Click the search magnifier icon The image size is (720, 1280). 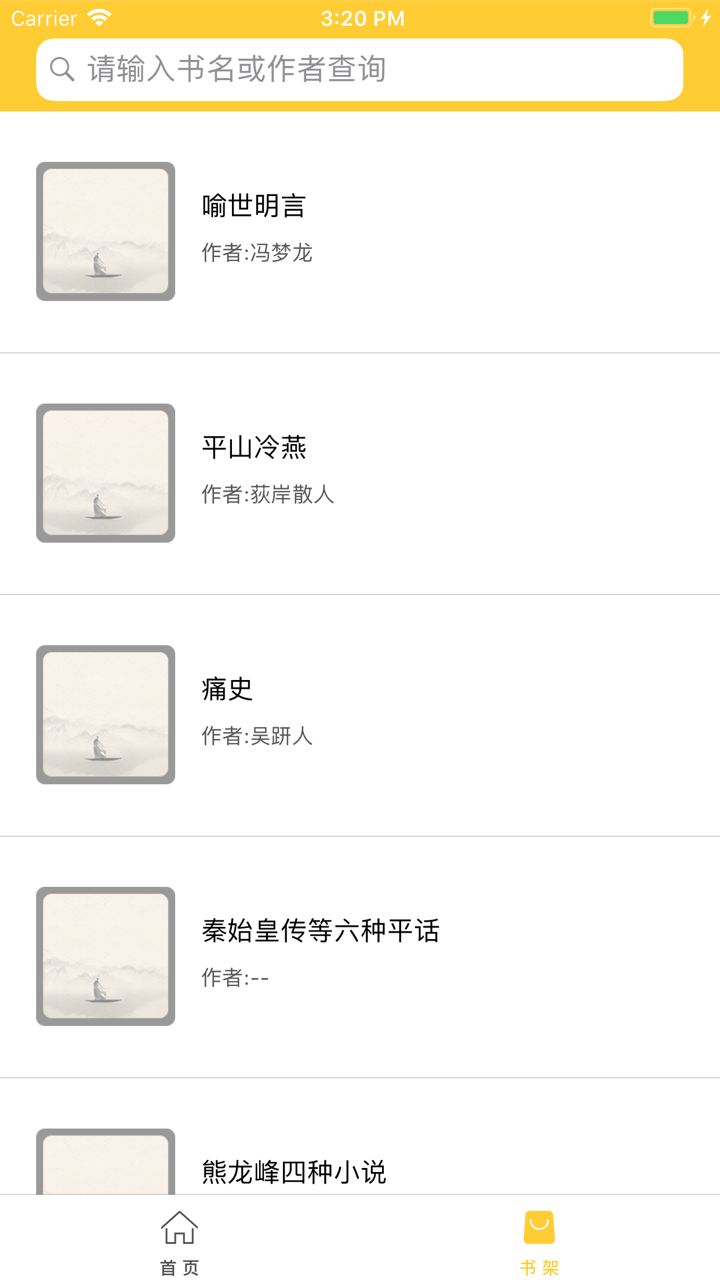(62, 69)
